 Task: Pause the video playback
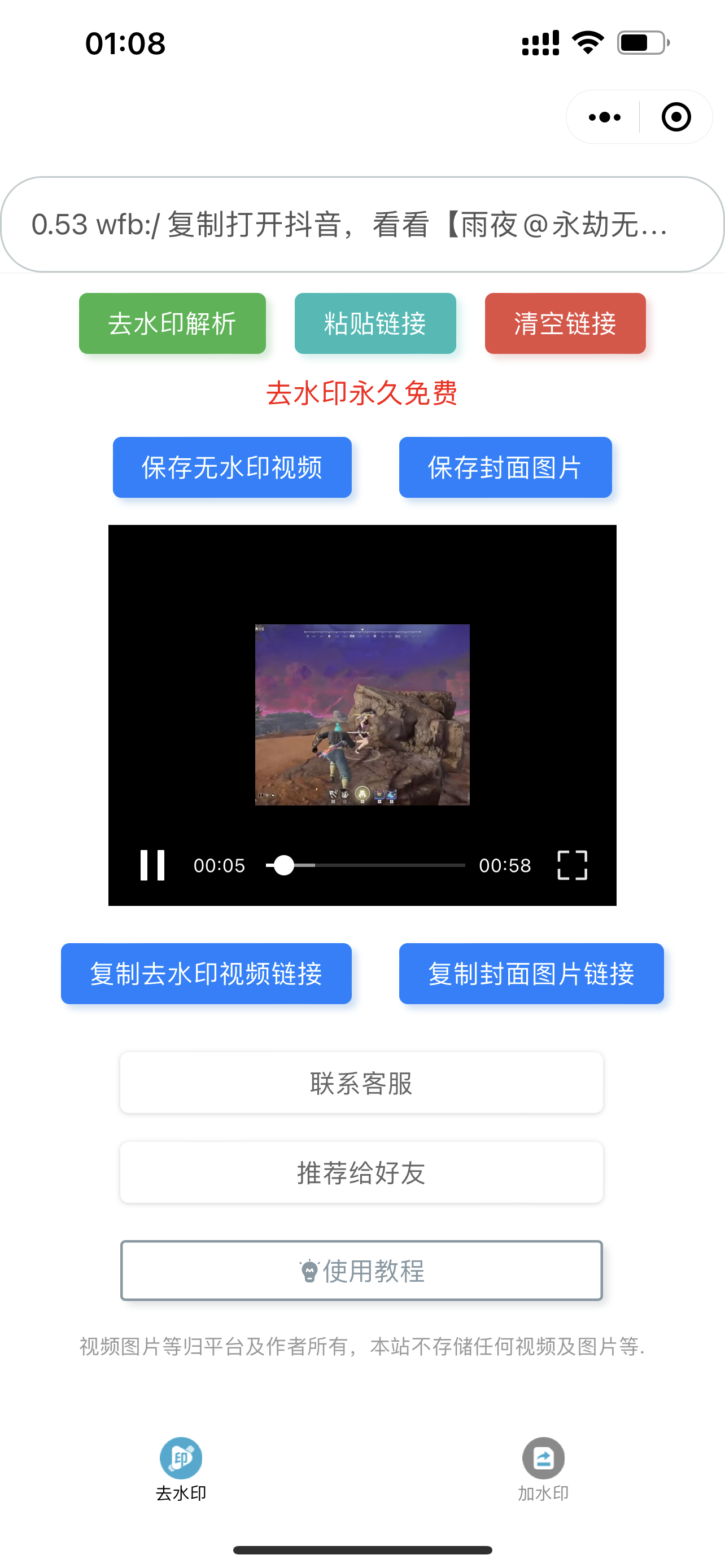[153, 866]
